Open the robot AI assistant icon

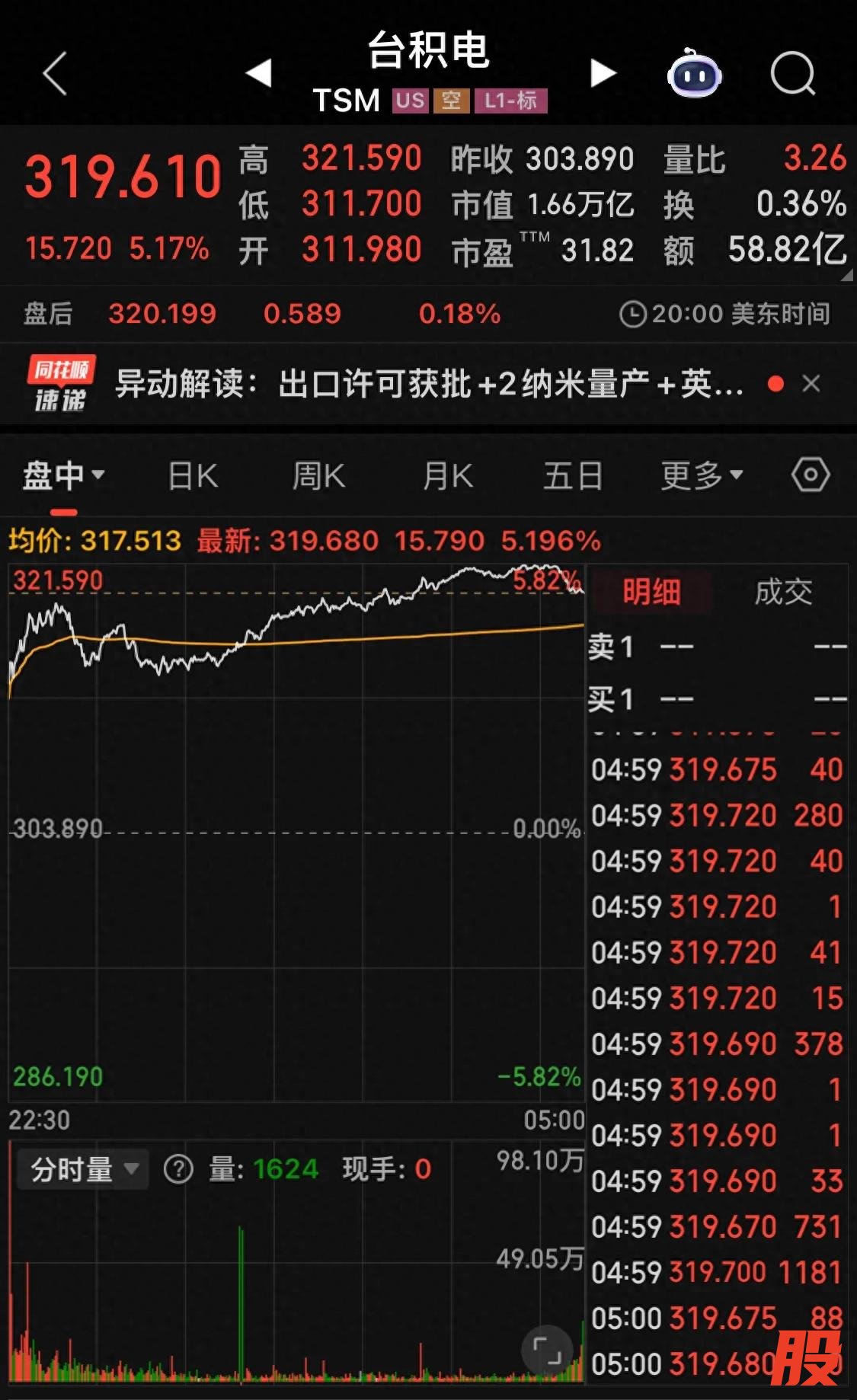pos(694,74)
